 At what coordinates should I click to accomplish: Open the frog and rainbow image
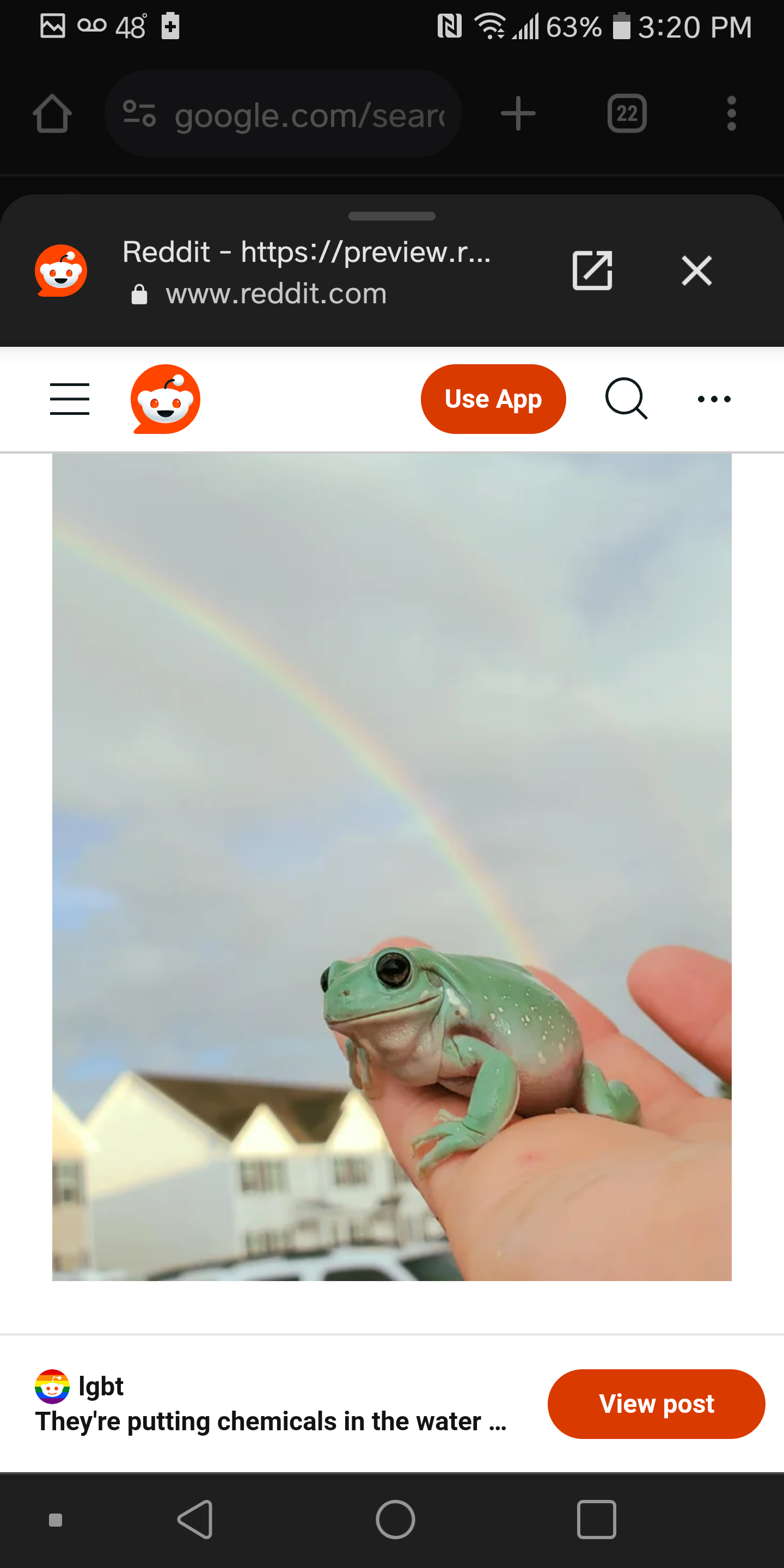392,867
